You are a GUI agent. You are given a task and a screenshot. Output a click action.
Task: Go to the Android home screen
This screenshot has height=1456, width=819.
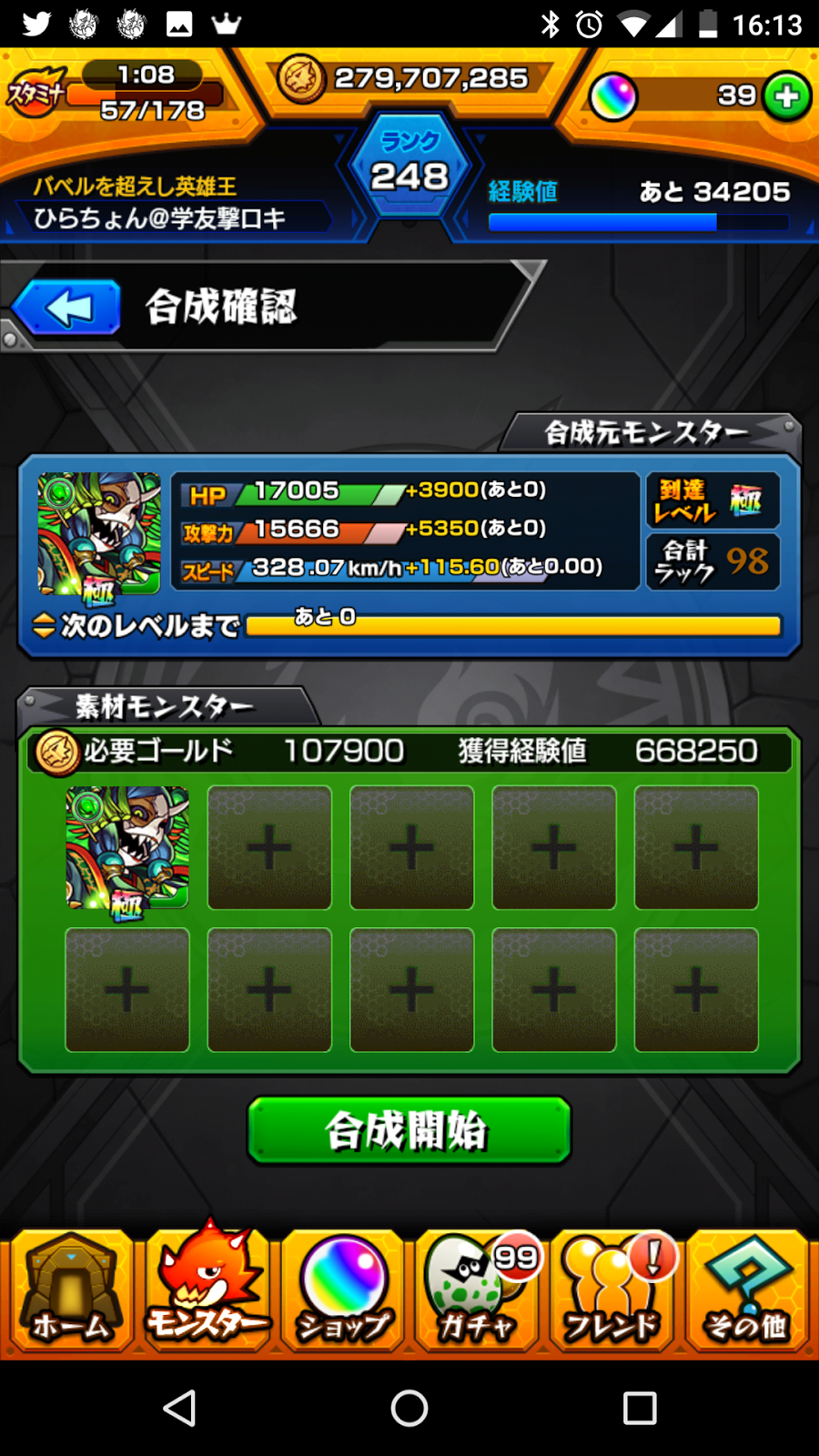(409, 1408)
